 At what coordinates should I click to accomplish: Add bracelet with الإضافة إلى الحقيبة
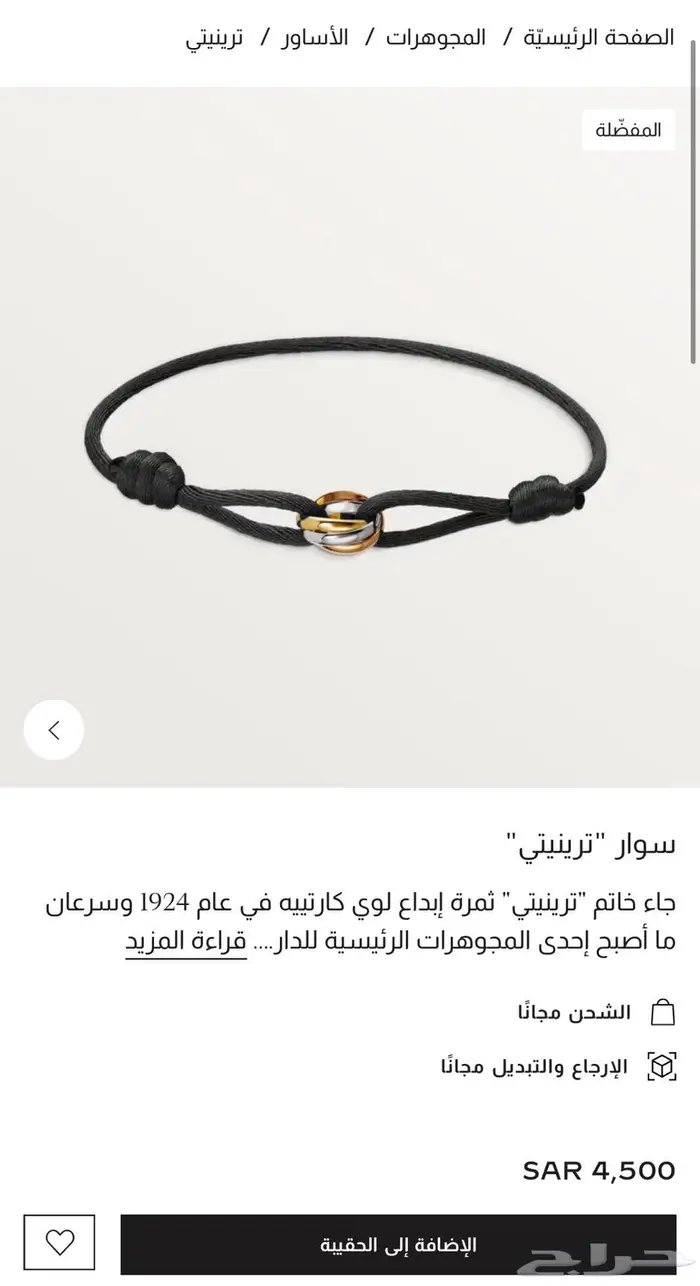[398, 1245]
